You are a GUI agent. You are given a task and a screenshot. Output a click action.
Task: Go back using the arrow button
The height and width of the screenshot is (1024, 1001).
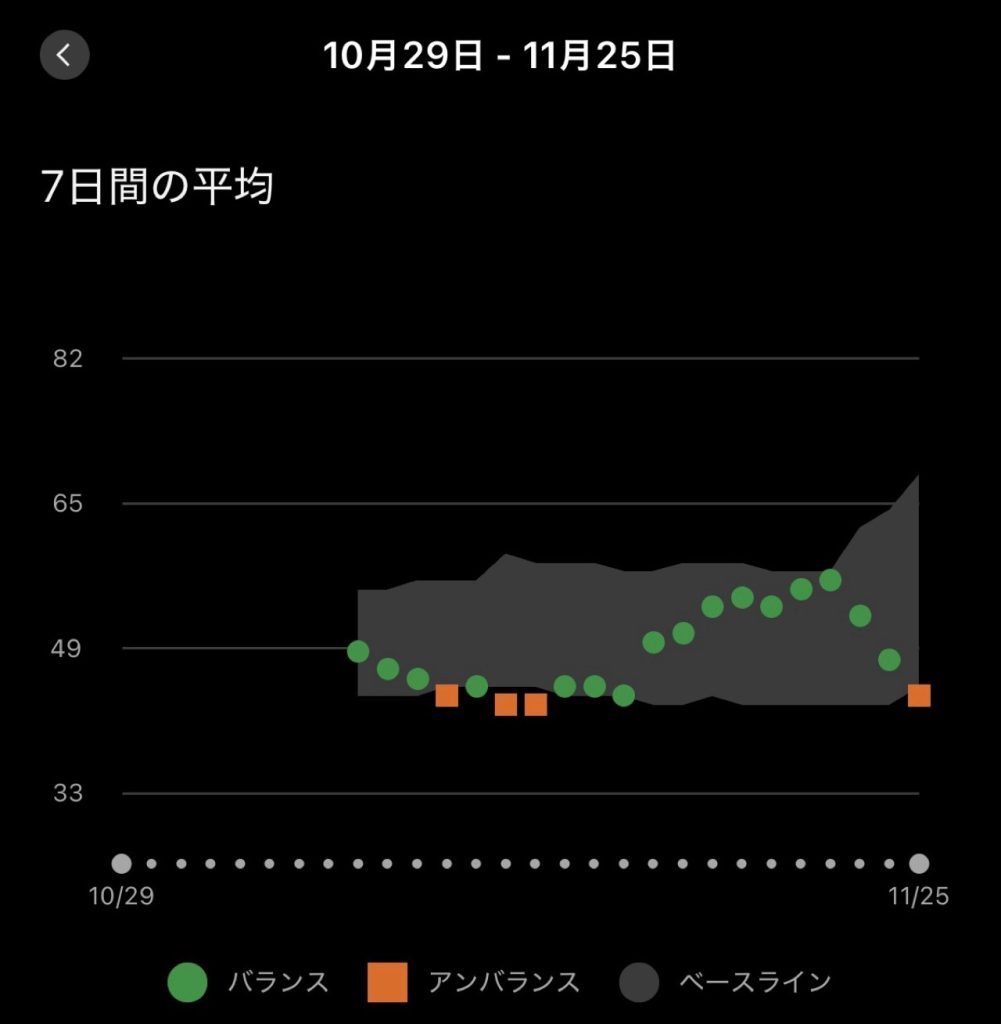point(65,55)
